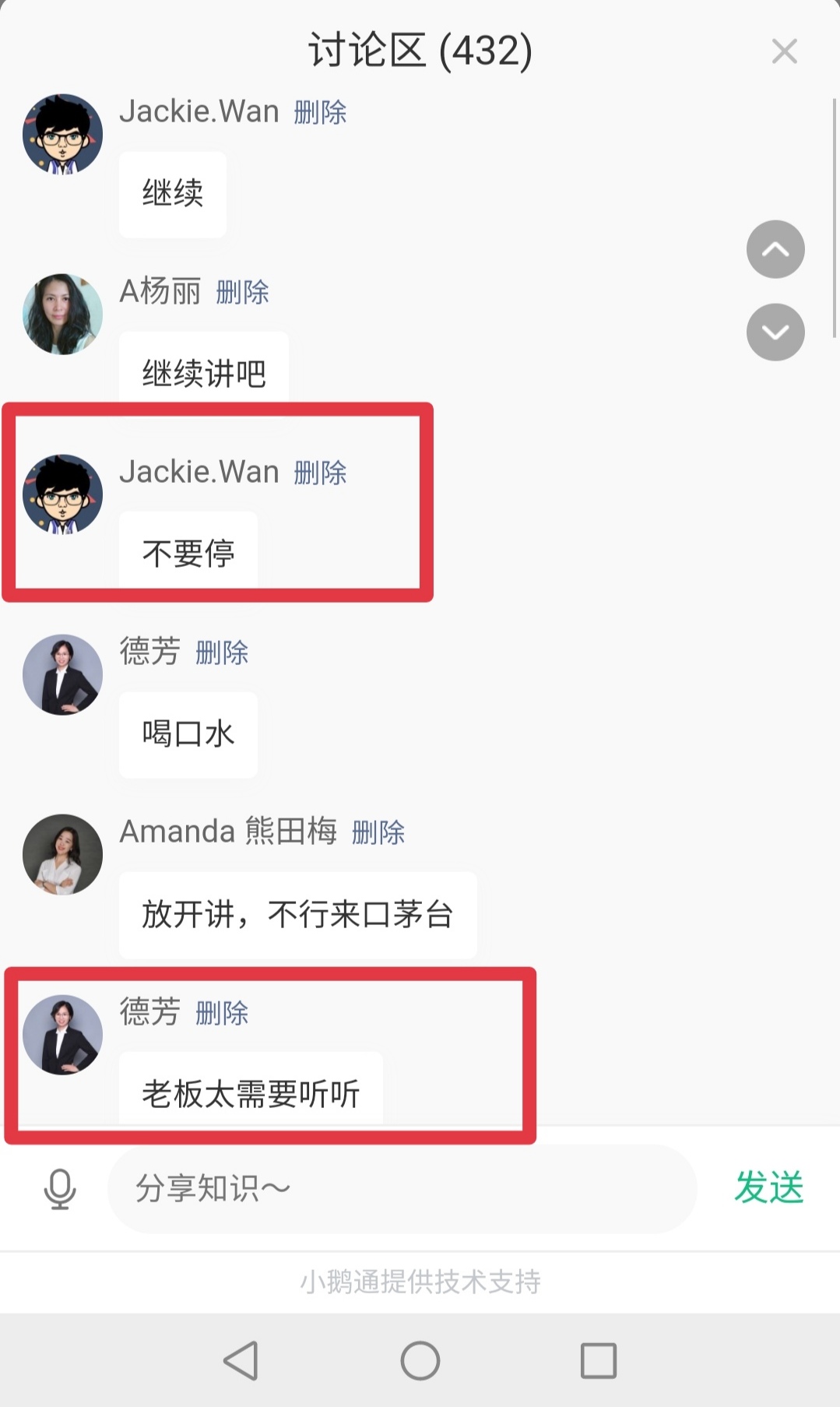Viewport: 840px width, 1407px height.
Task: Close the discussion area panel
Action: (784, 51)
